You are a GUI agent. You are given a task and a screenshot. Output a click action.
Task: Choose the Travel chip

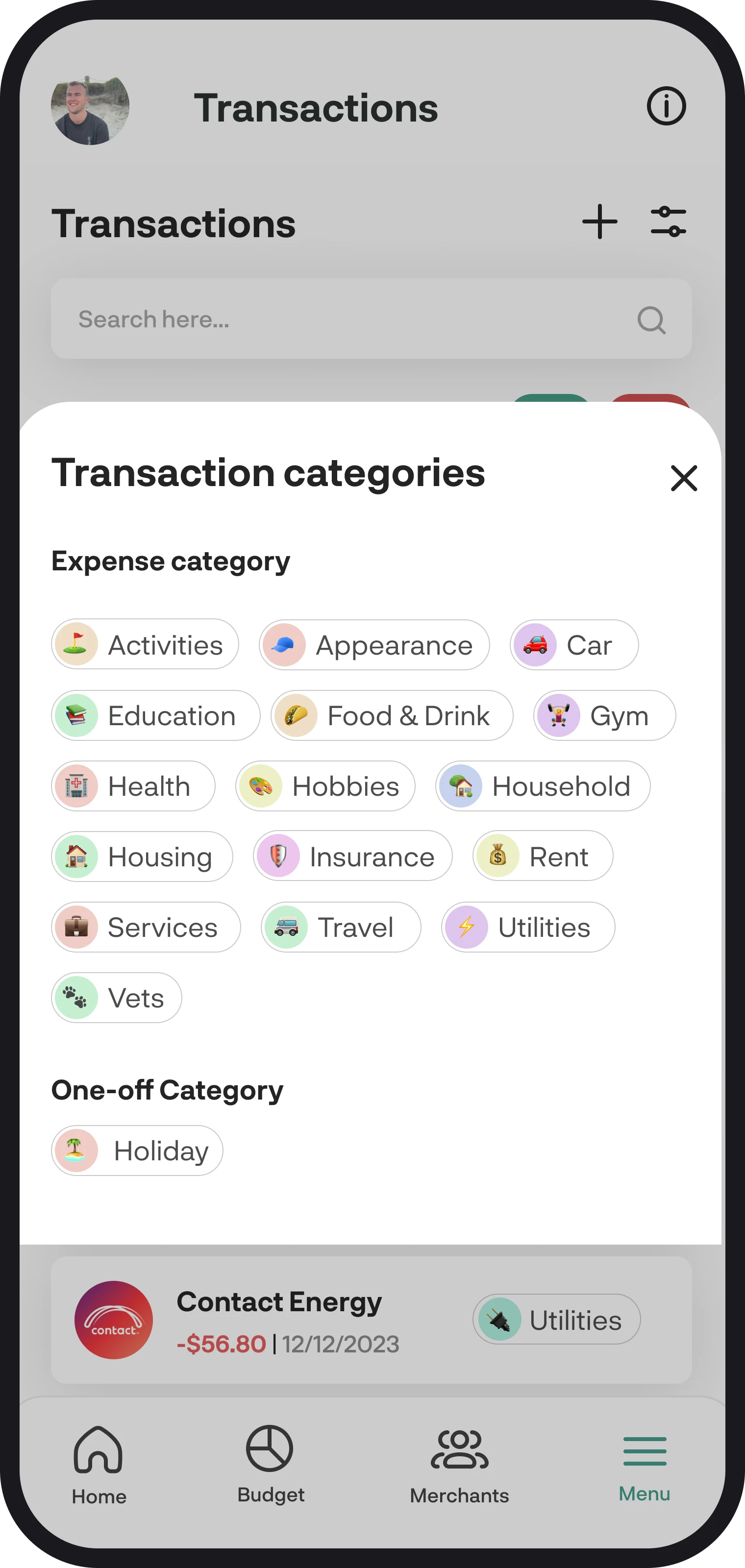coord(341,927)
